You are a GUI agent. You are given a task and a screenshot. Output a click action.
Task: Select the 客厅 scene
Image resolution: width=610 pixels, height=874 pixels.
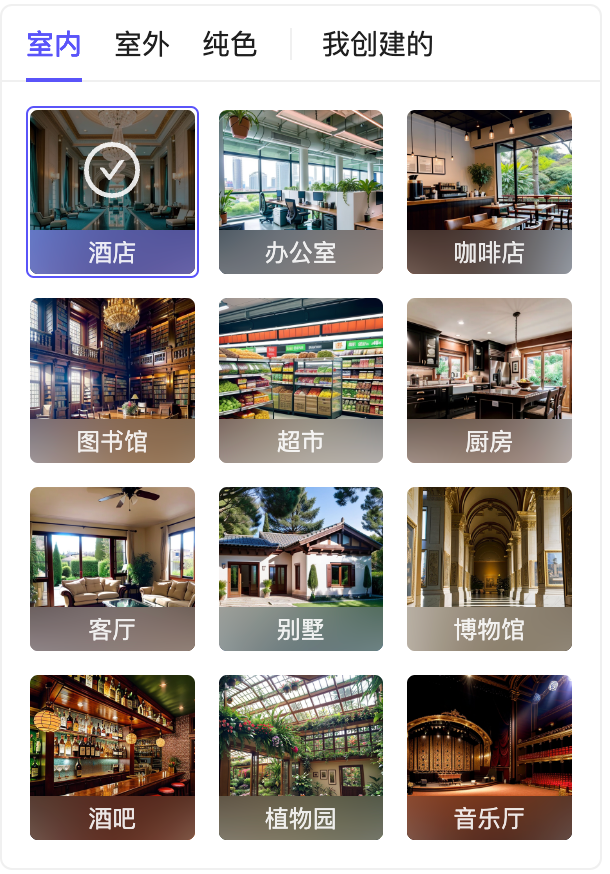click(x=112, y=568)
